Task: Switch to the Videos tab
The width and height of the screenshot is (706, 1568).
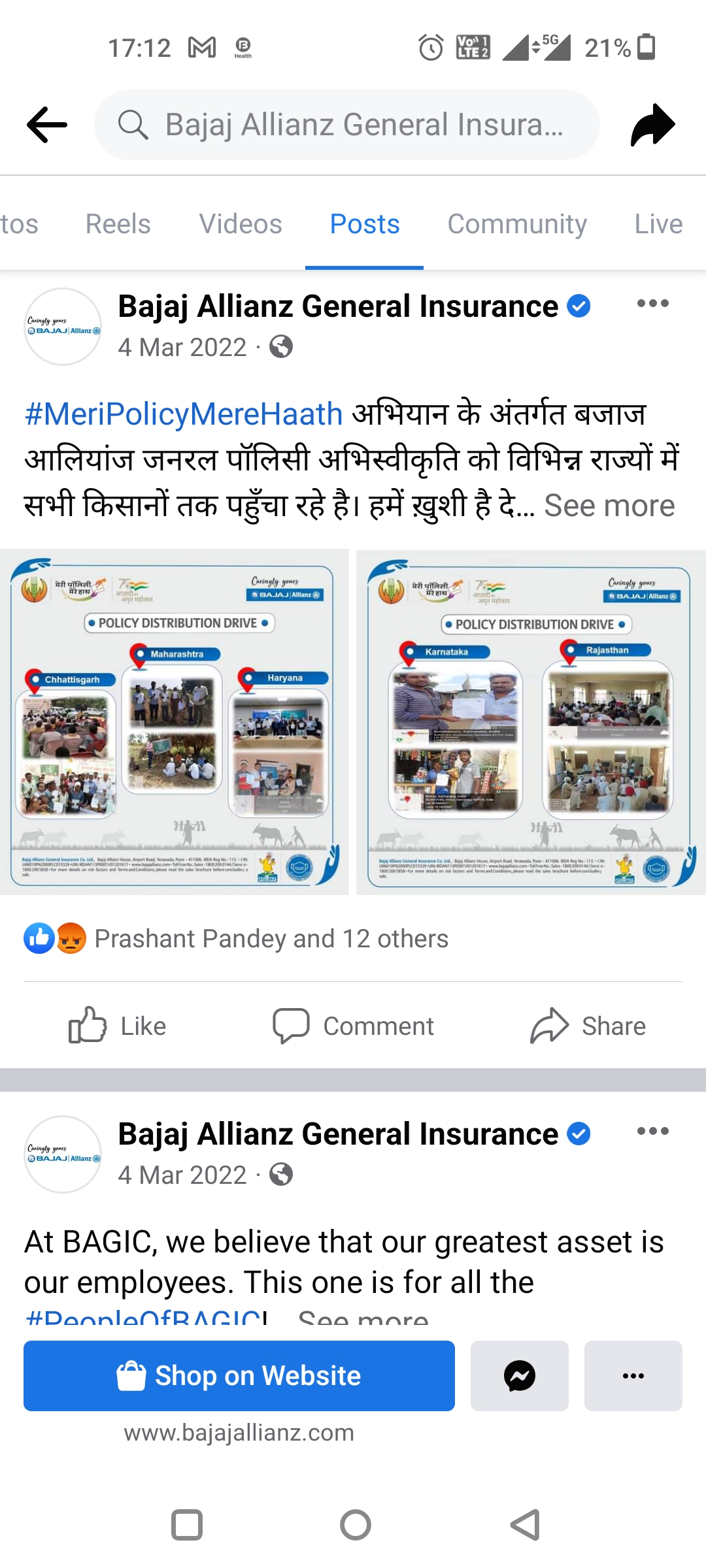Action: [241, 224]
